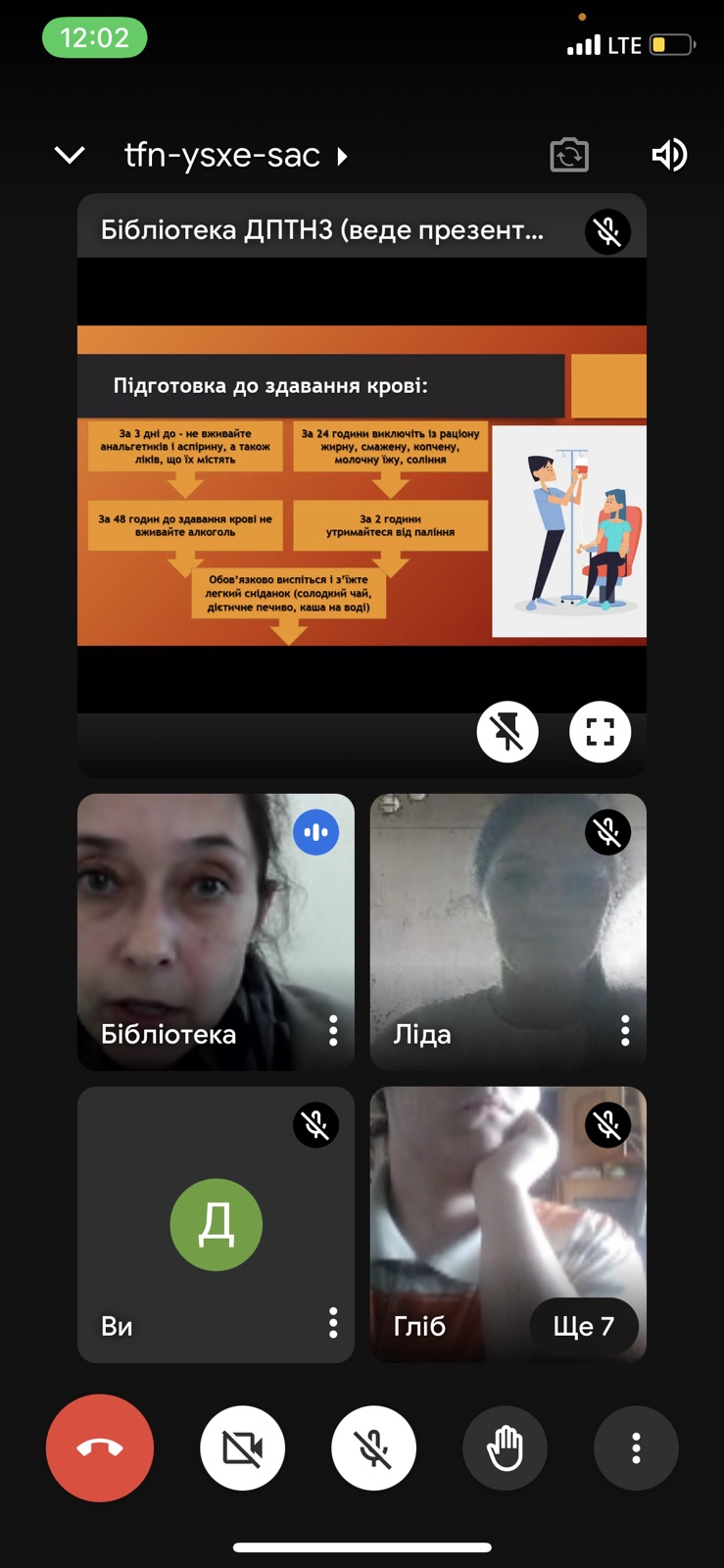This screenshot has width=724, height=1568.
Task: Unpin the presentation tile
Action: point(507,731)
